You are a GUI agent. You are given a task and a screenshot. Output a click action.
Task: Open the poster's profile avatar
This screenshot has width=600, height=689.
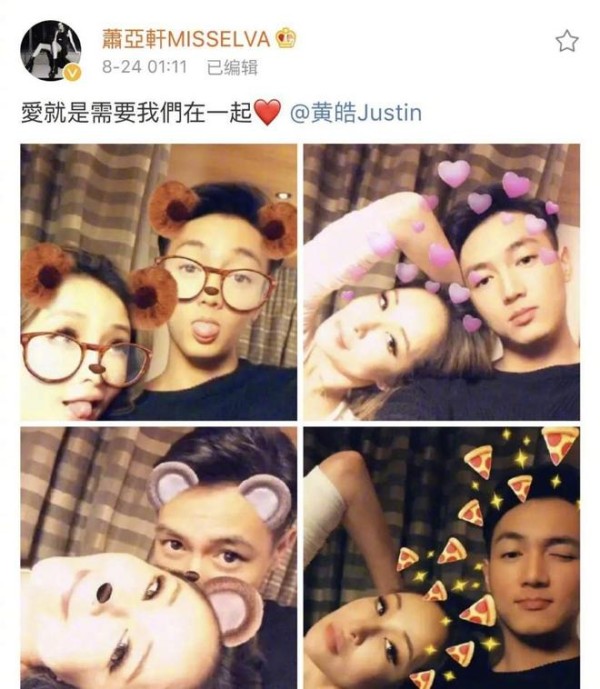click(51, 50)
